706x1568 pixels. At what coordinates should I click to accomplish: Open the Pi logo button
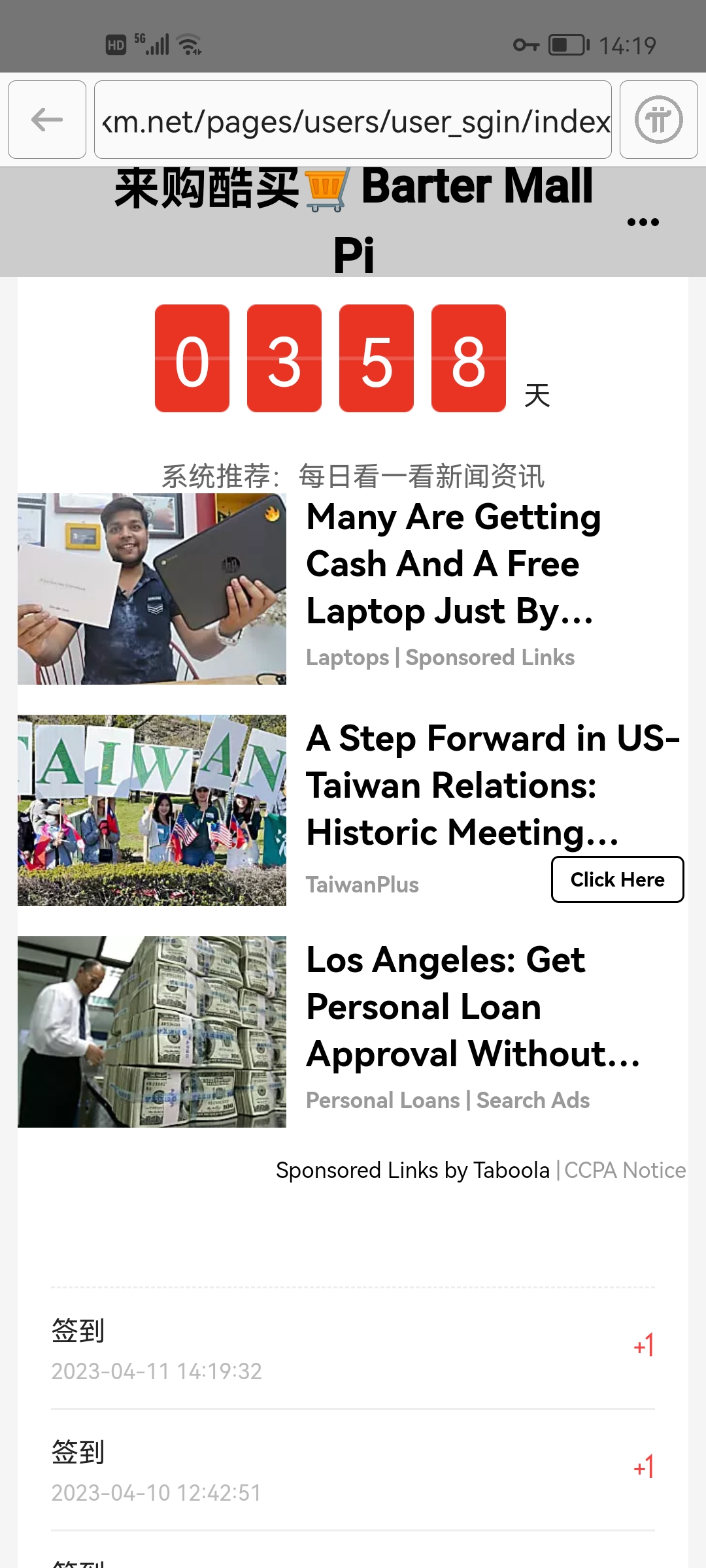pyautogui.click(x=658, y=120)
